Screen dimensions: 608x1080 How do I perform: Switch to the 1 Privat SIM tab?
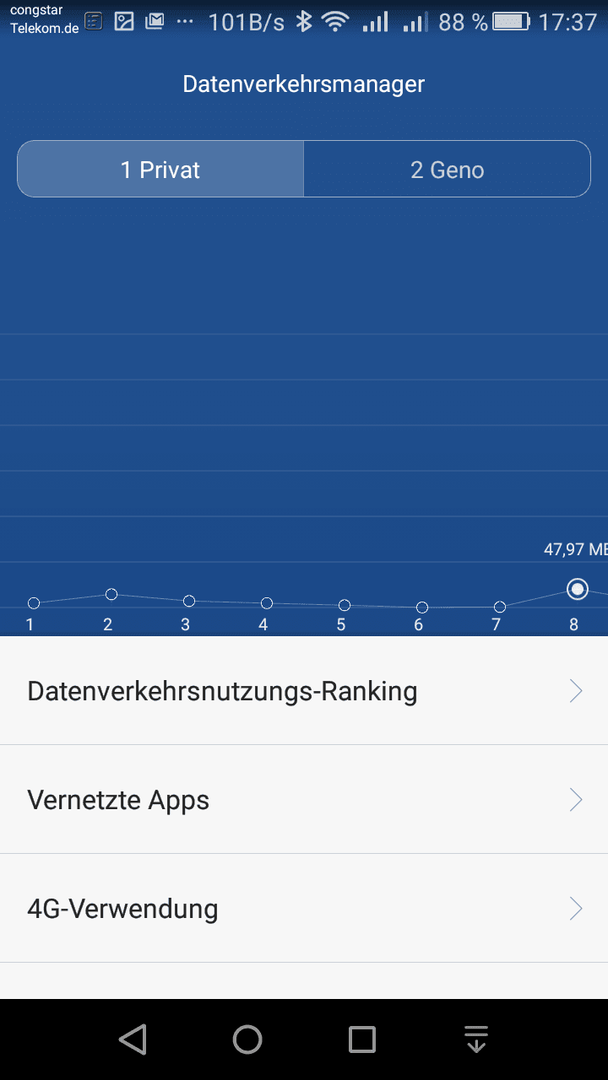tap(160, 169)
